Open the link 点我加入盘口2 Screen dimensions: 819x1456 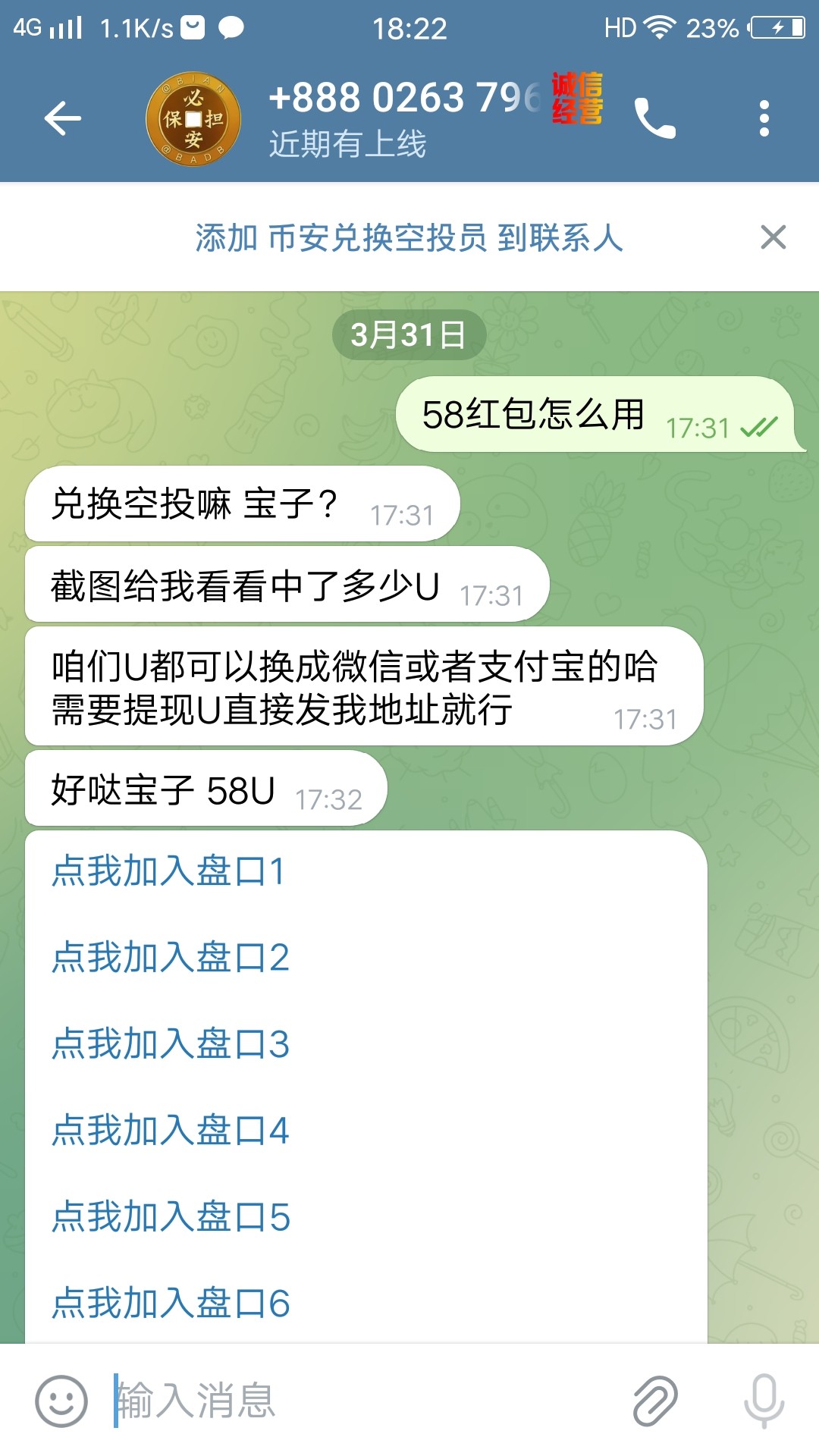click(171, 957)
